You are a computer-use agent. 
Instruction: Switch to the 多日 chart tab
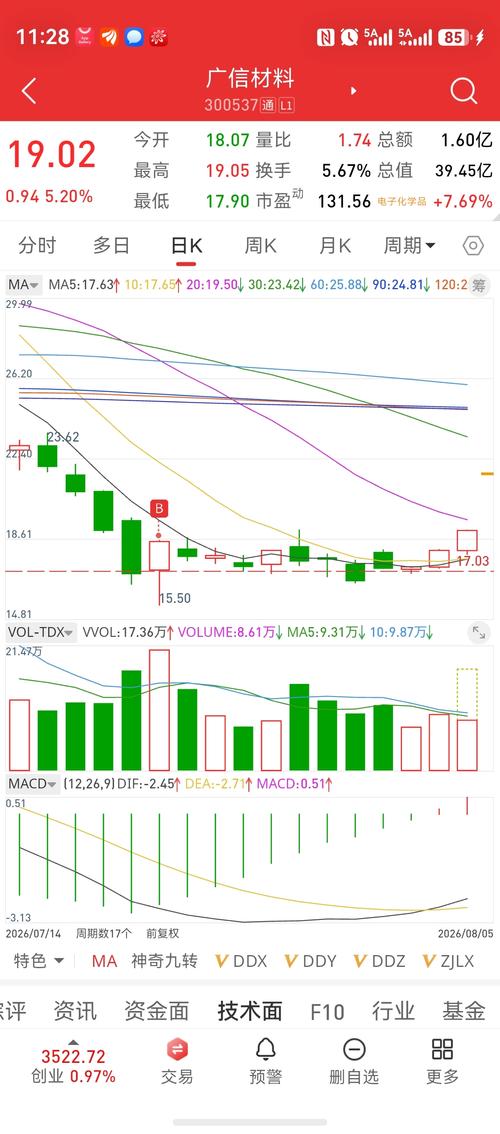pos(111,246)
